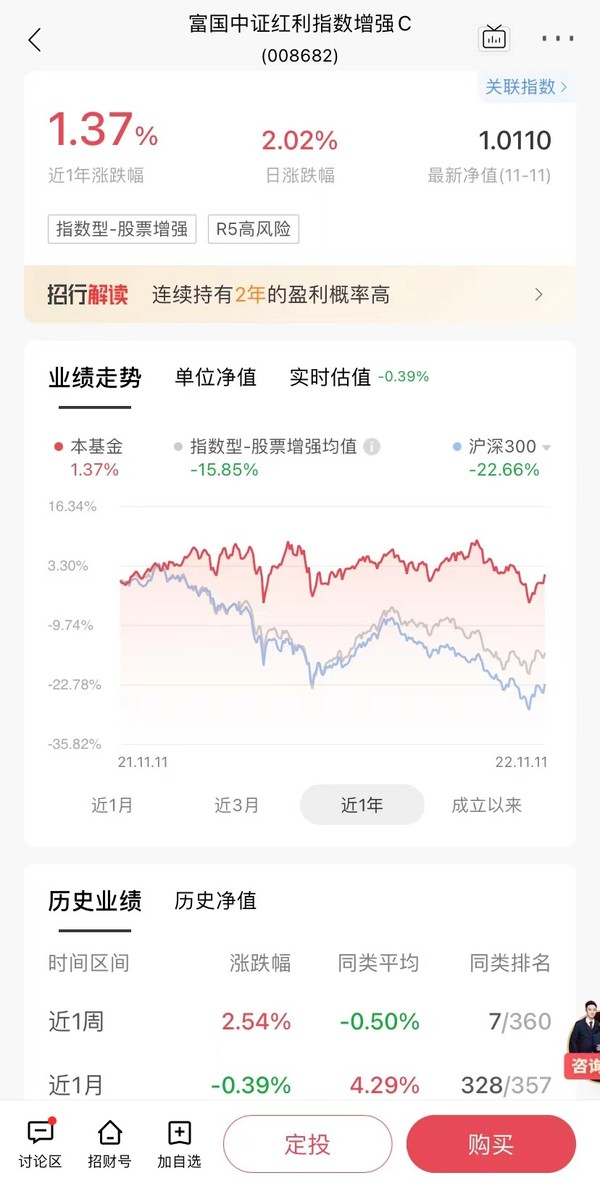Select the 近1月 chart range

112,805
